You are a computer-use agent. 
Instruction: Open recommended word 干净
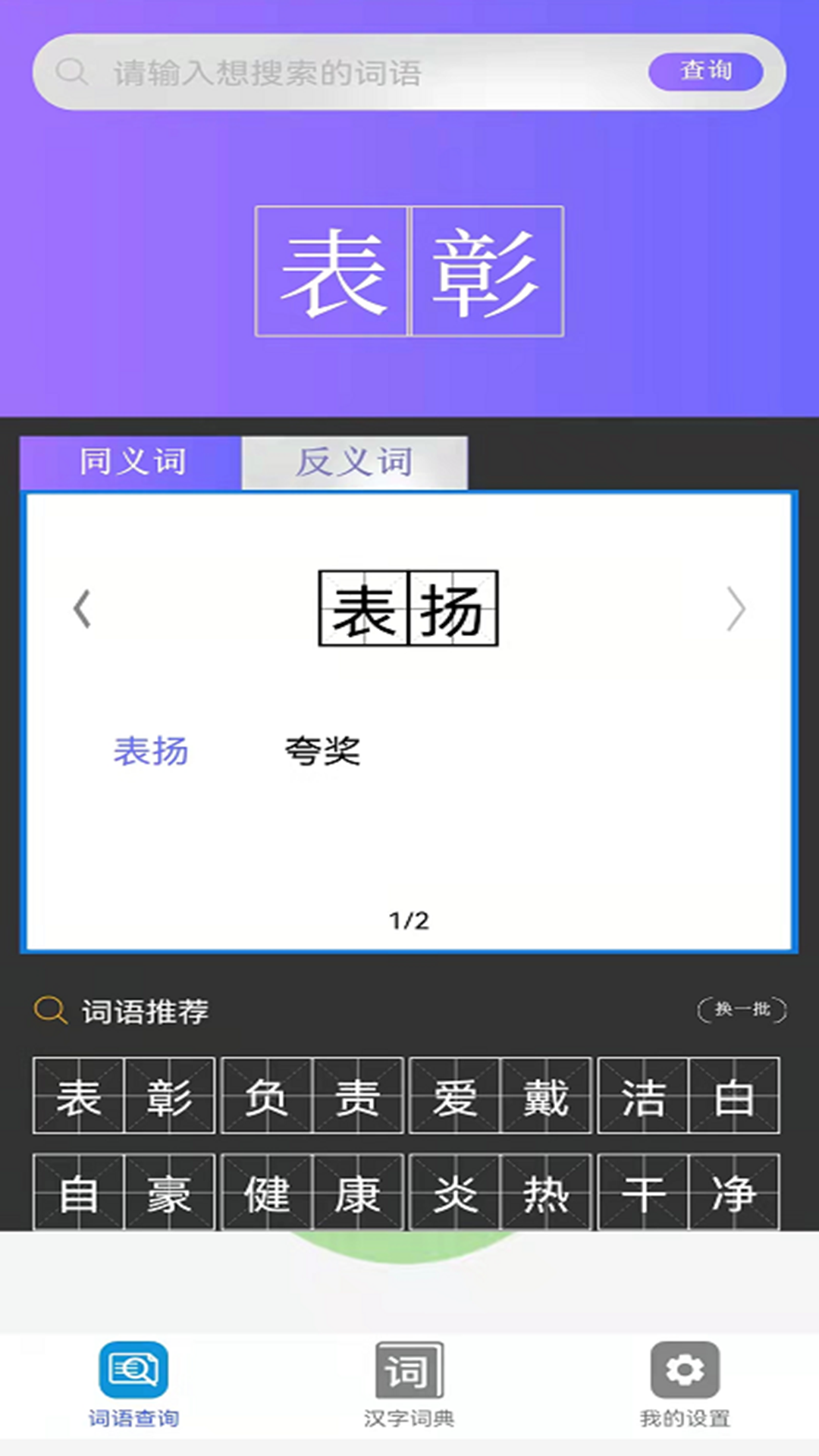click(688, 1191)
